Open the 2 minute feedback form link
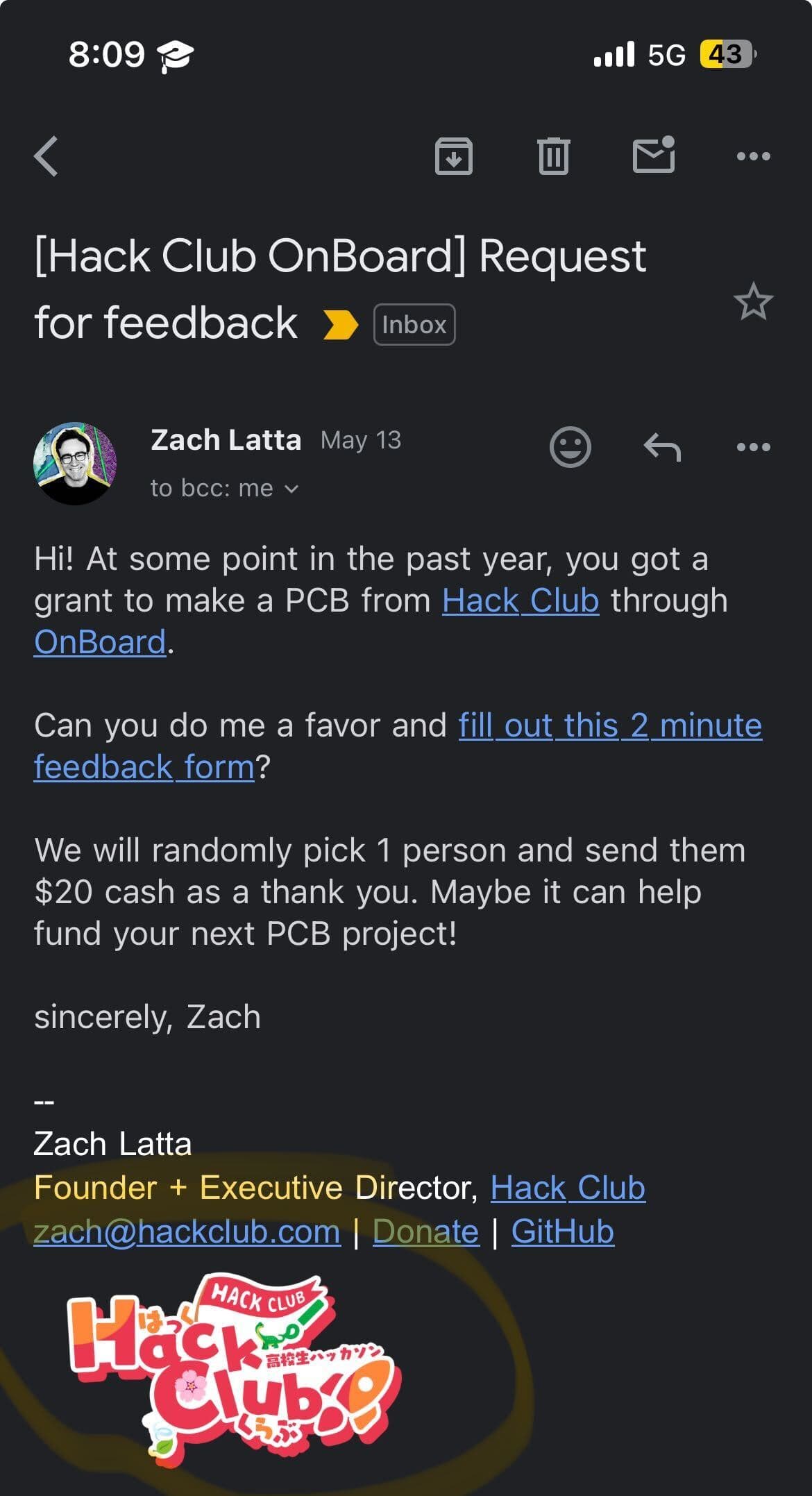Screen dimensions: 812x1496 [609, 726]
